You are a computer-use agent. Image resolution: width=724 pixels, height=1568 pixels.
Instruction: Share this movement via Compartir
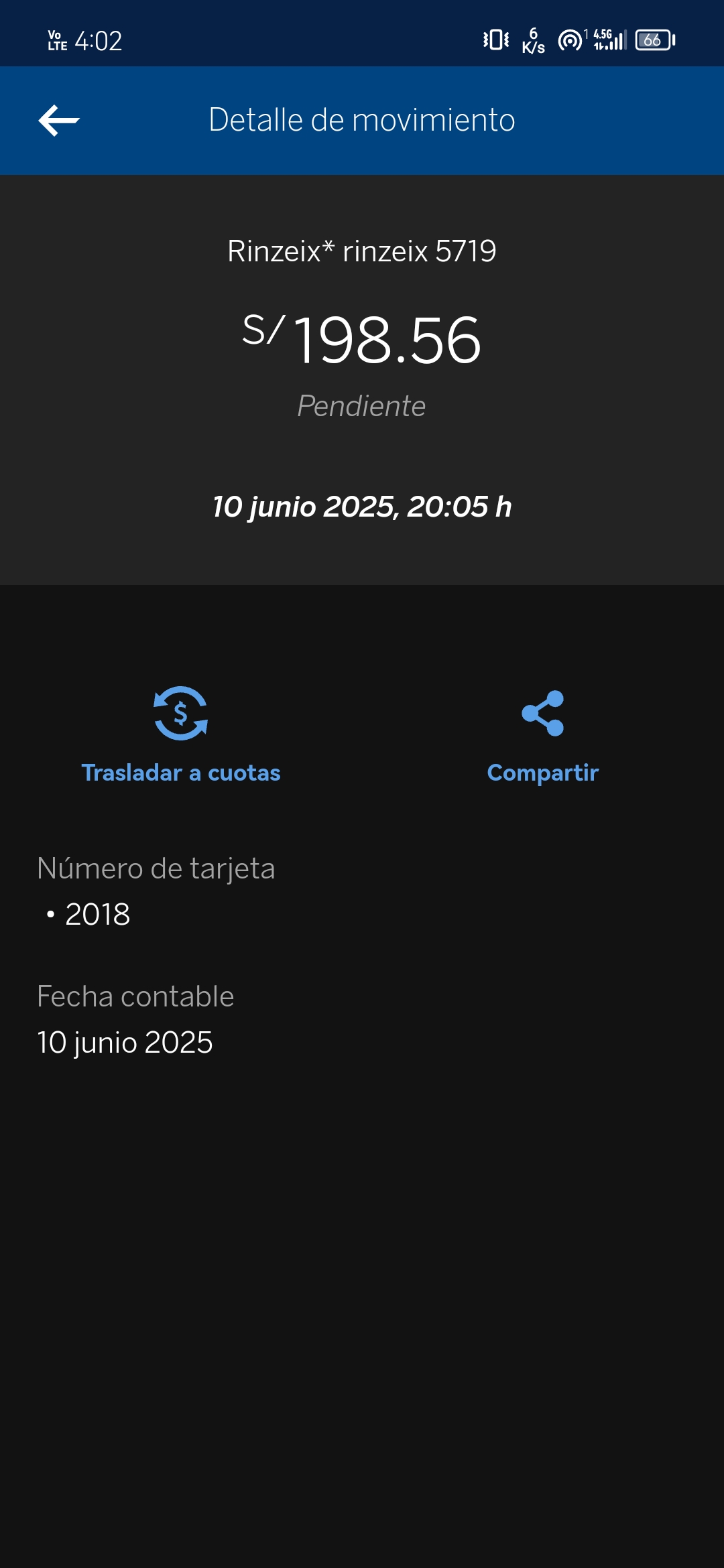[x=543, y=736]
